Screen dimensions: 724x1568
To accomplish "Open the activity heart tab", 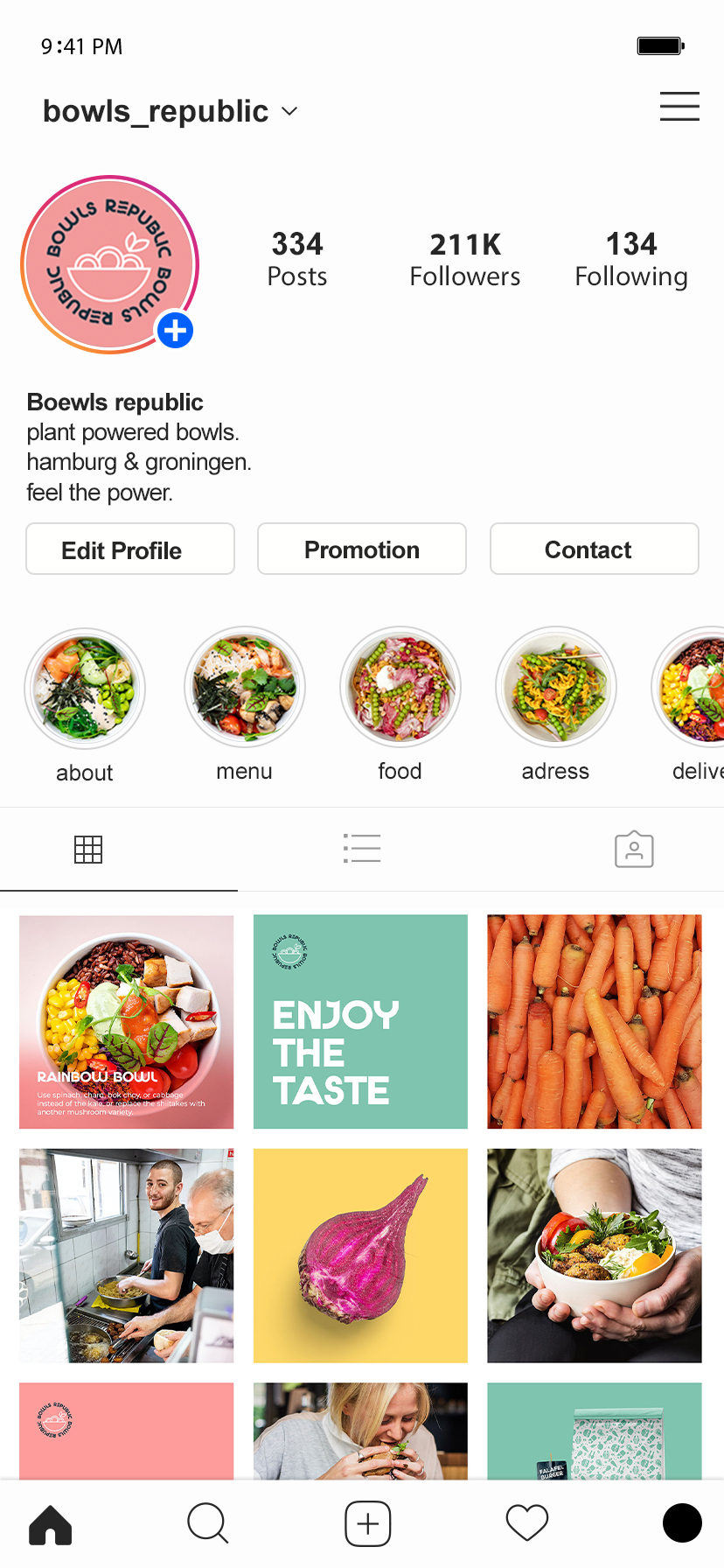I will pos(527,1524).
